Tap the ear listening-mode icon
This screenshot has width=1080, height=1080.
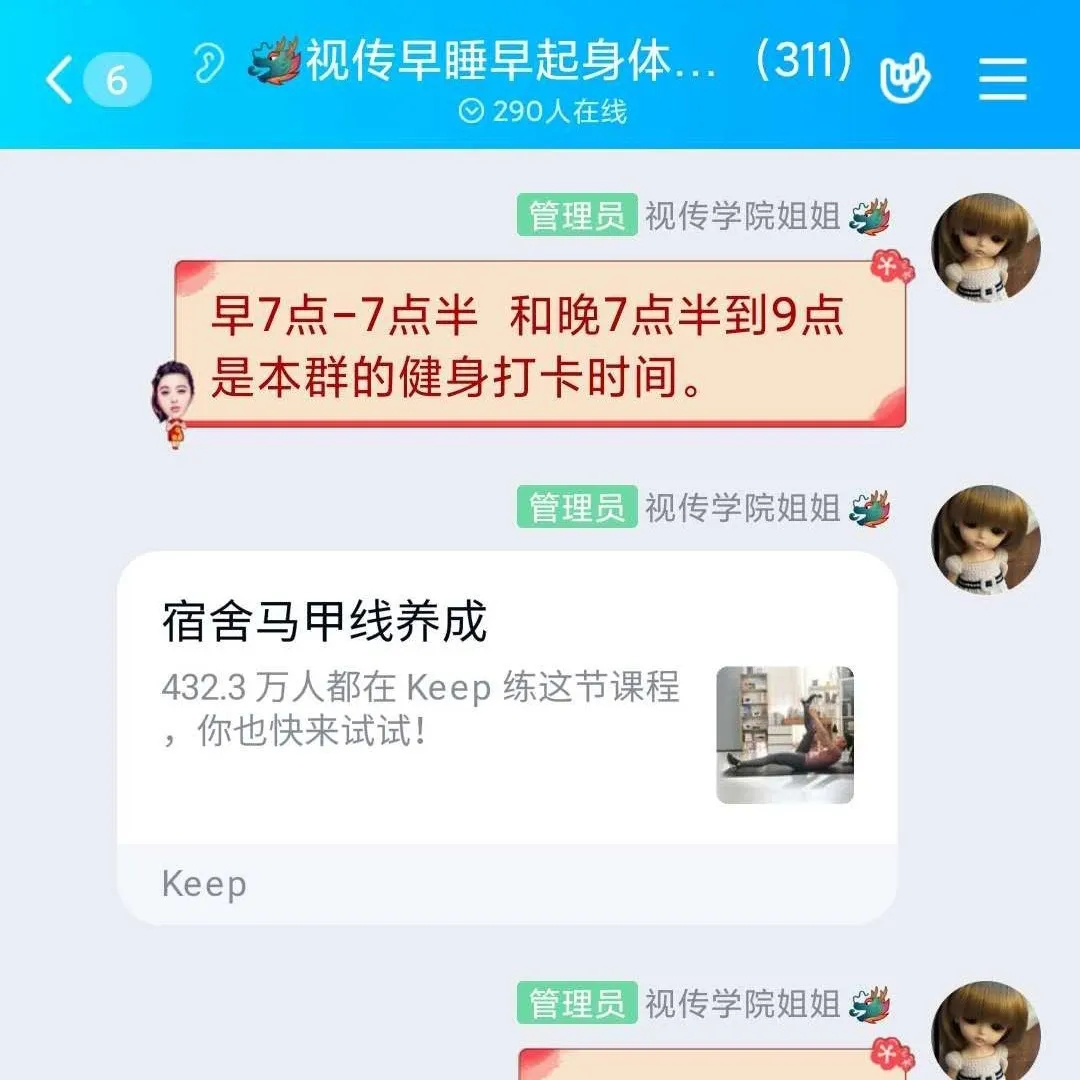point(208,63)
